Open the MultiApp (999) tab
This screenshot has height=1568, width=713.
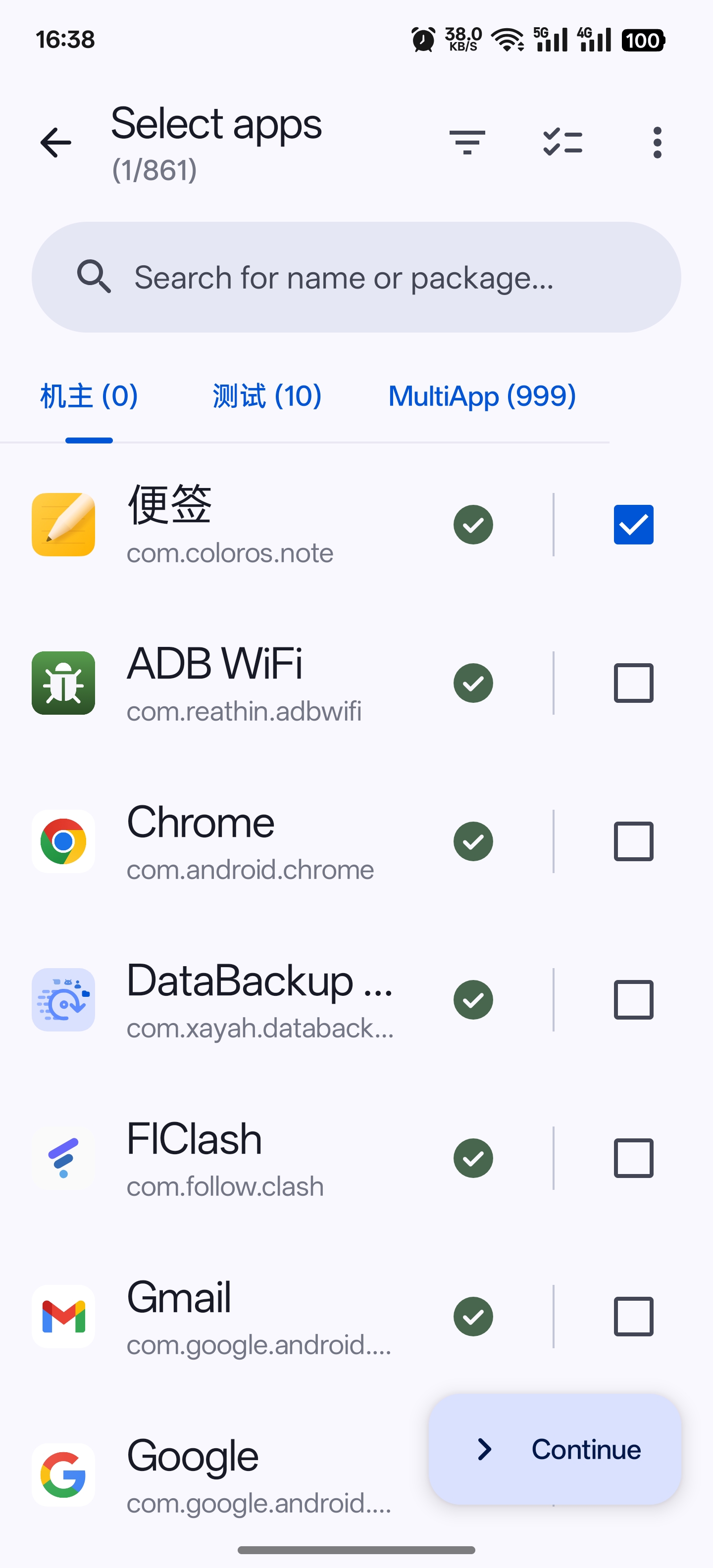482,395
